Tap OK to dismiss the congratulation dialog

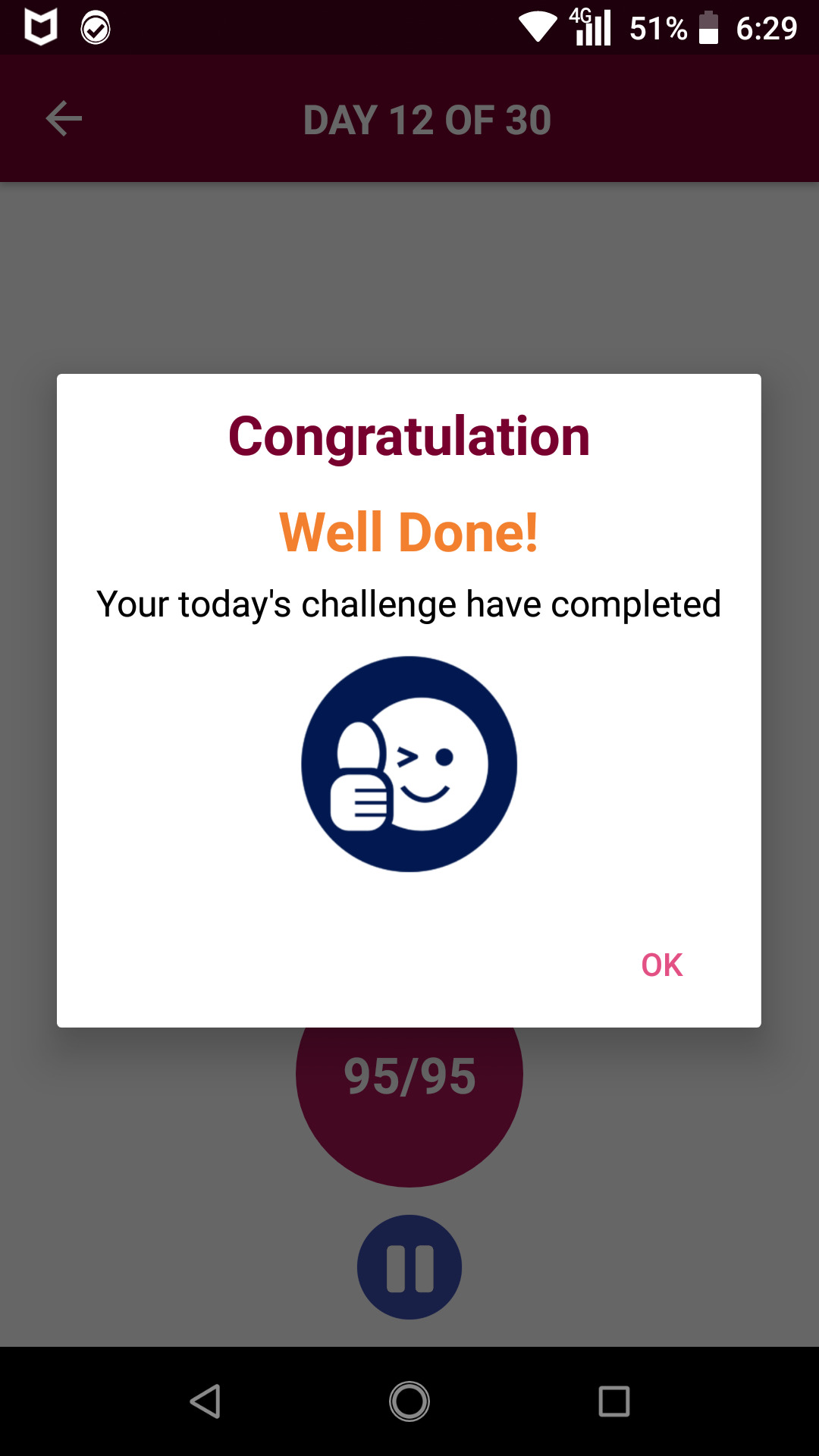[661, 965]
